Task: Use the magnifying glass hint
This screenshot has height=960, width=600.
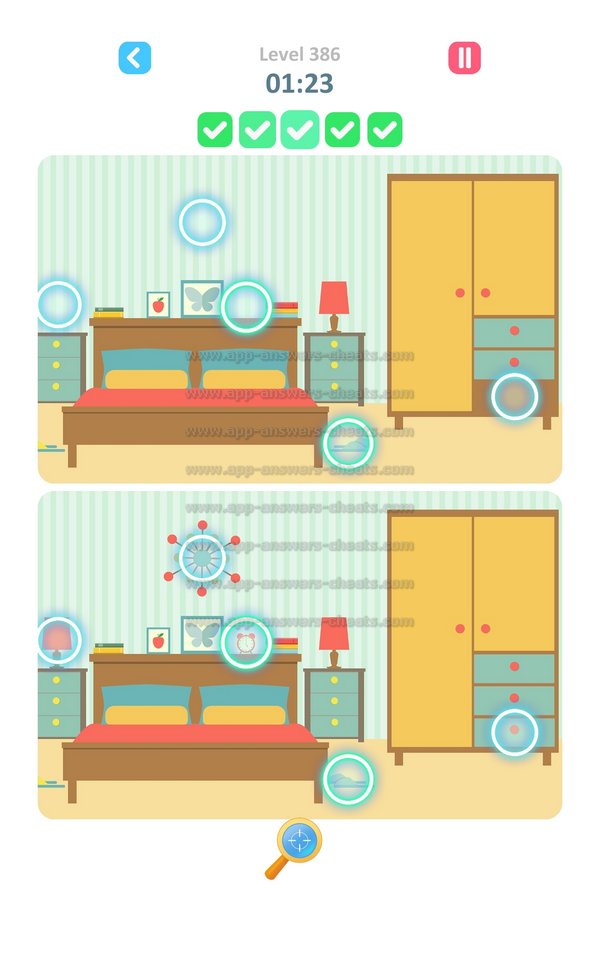Action: (x=296, y=844)
